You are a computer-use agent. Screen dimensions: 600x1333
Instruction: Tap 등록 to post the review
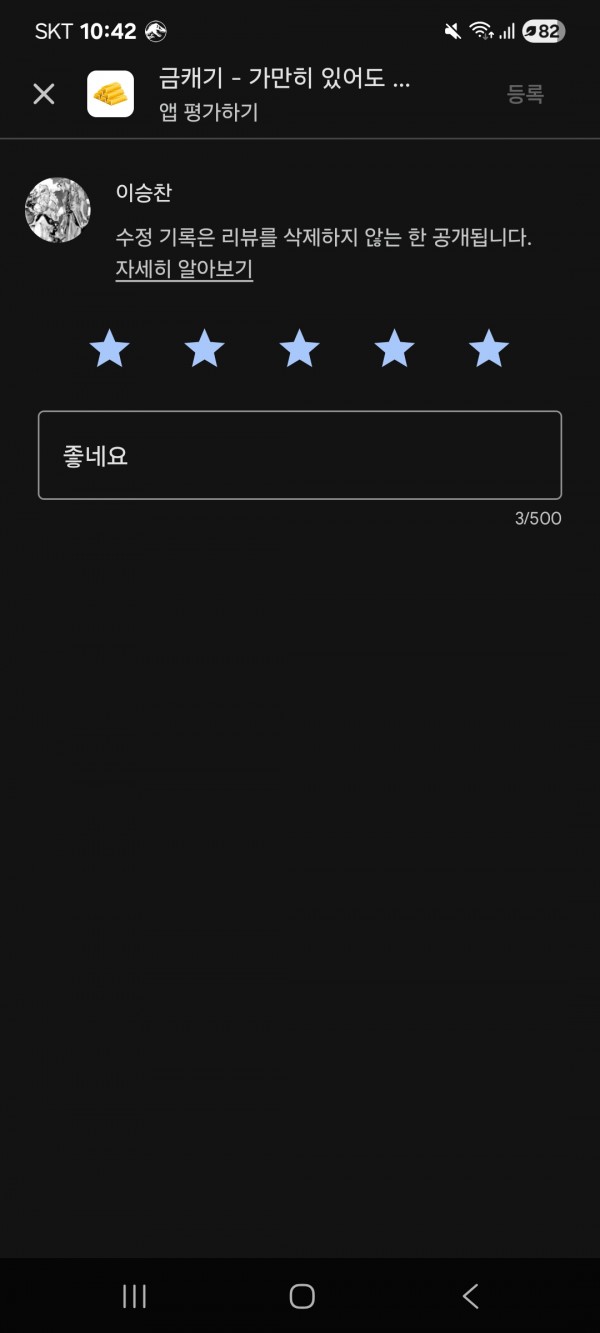coord(525,94)
